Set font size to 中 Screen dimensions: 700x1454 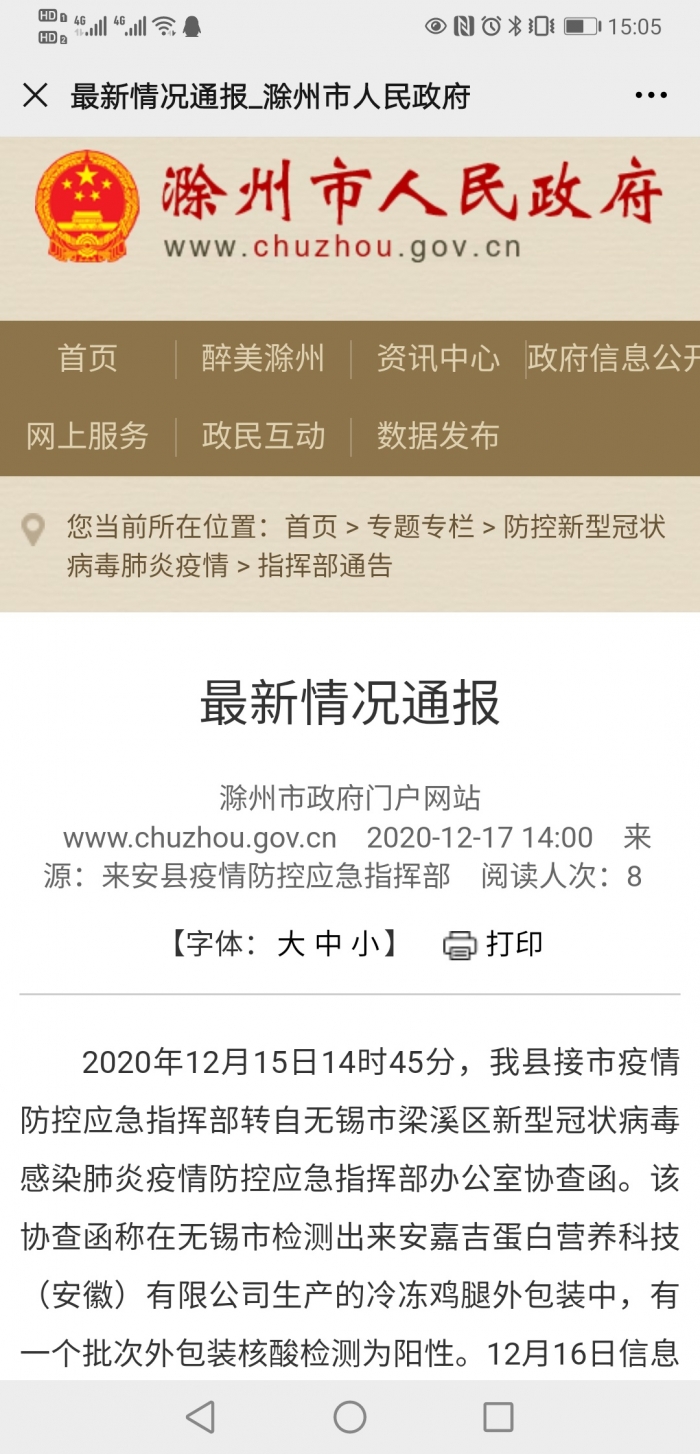click(x=328, y=944)
